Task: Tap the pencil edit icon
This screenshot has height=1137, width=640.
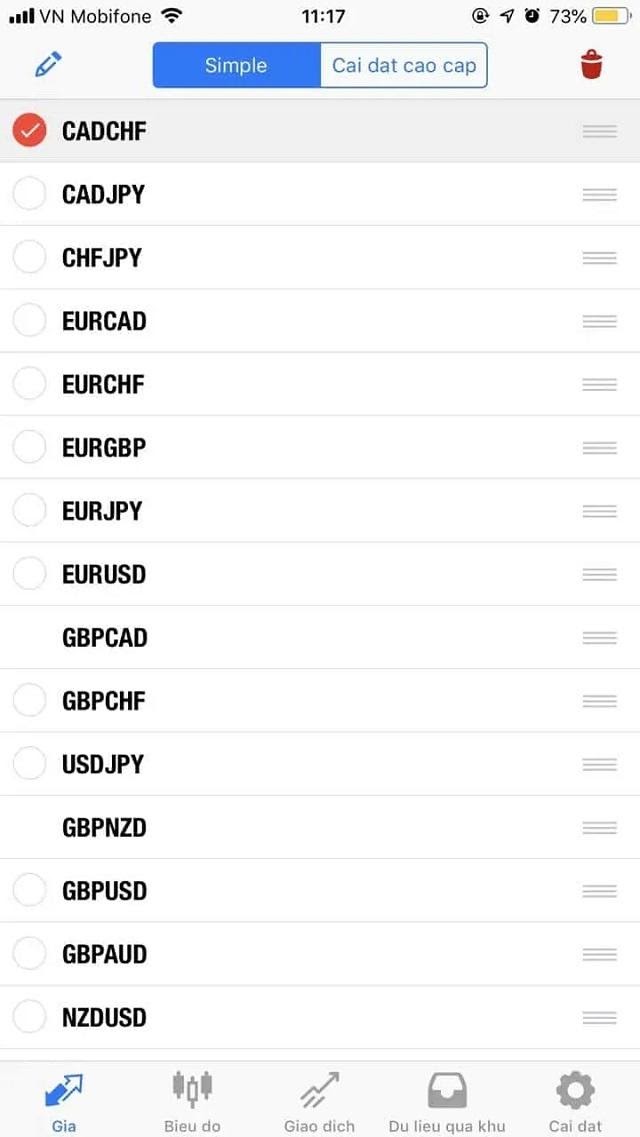Action: (x=48, y=65)
